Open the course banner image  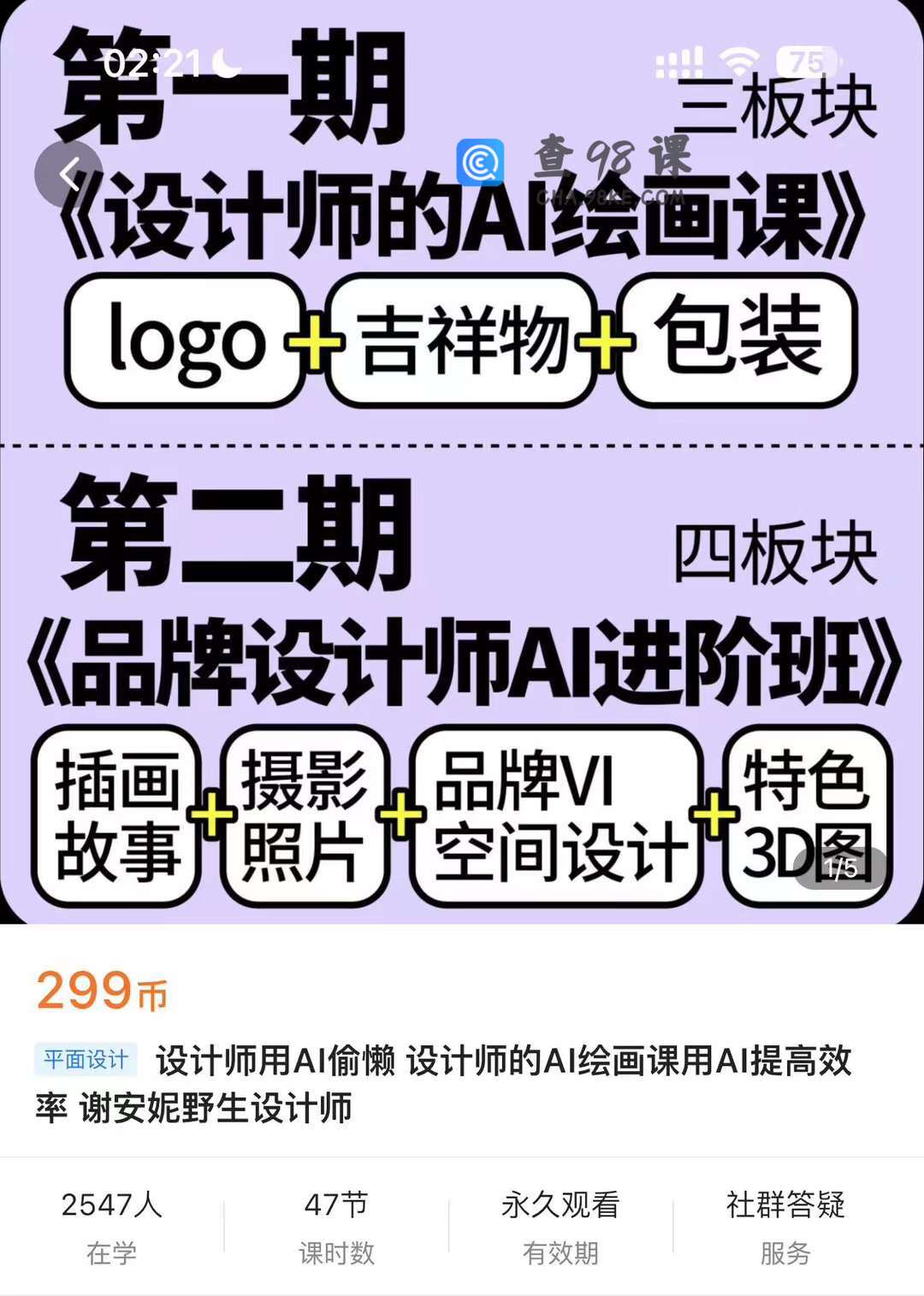[x=462, y=513]
